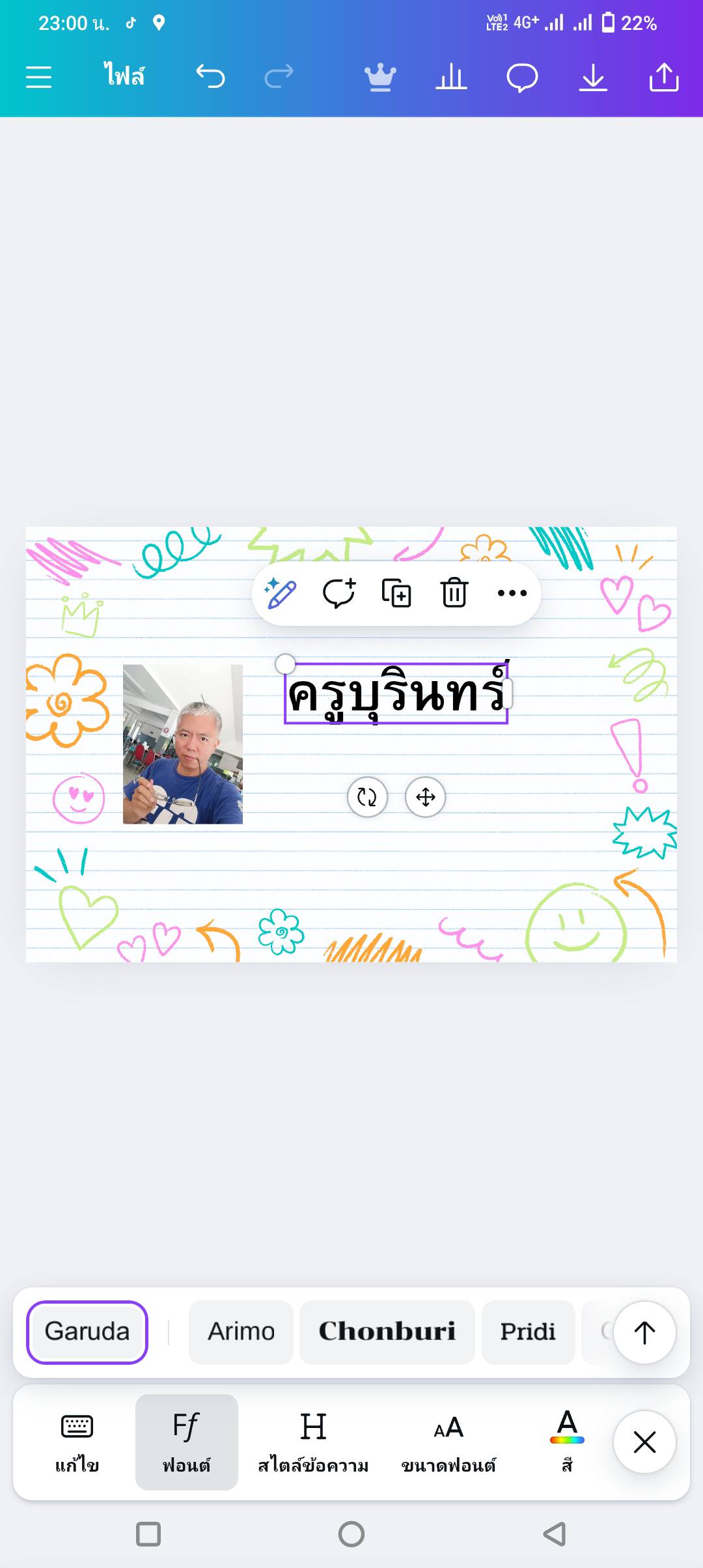
Task: Open the three-dot more options
Action: [512, 593]
